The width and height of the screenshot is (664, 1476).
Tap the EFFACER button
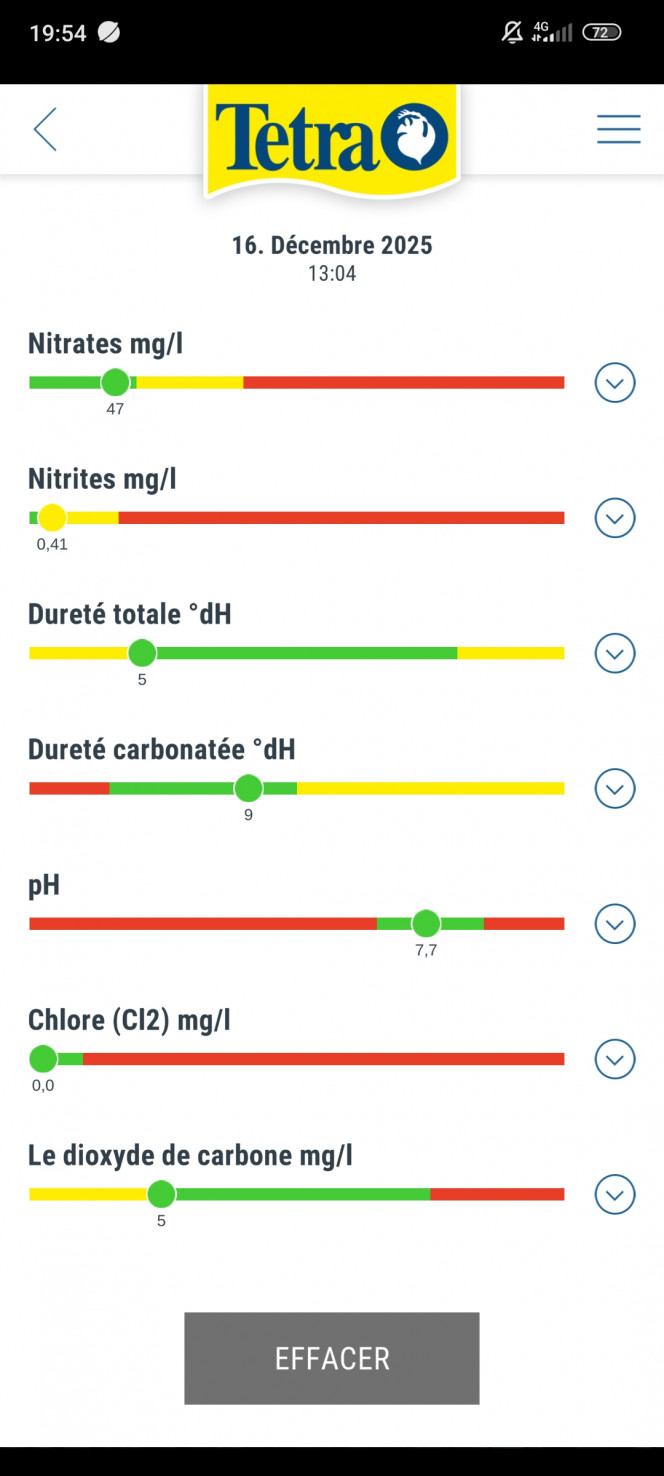pyautogui.click(x=331, y=1358)
